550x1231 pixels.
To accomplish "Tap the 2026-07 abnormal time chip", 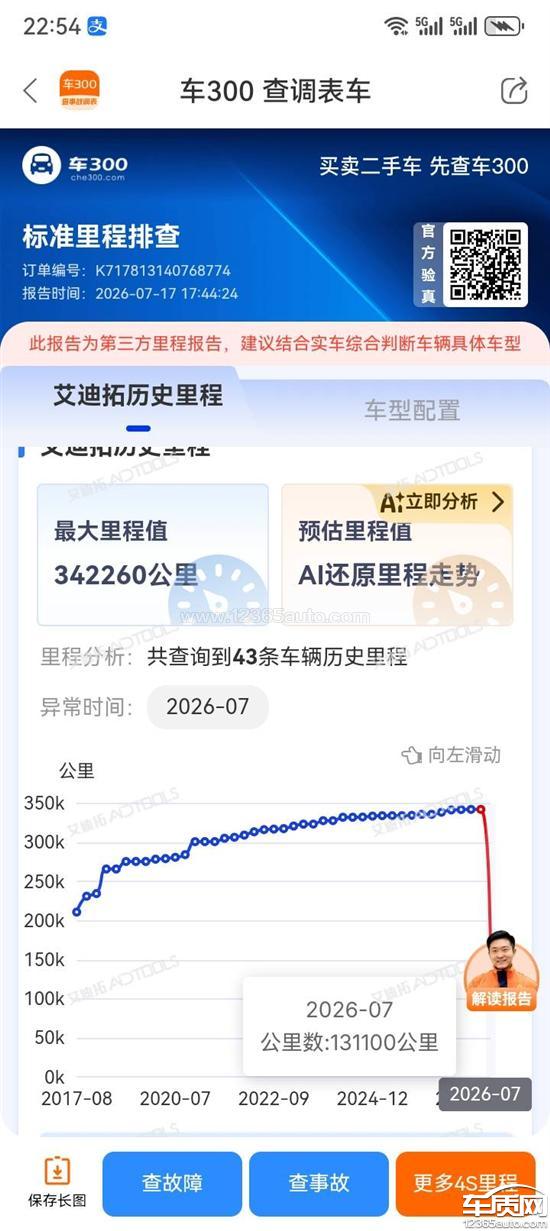I will [207, 707].
